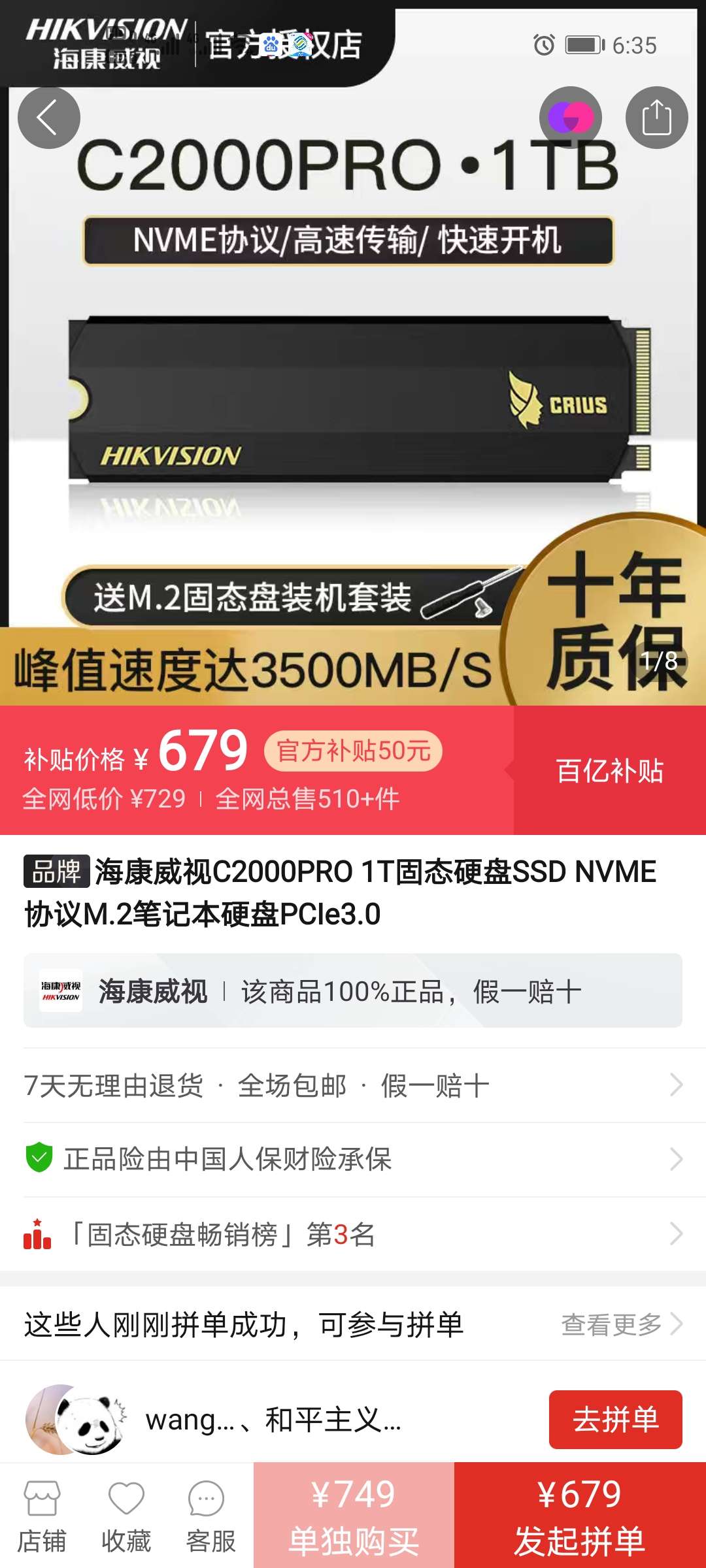The width and height of the screenshot is (706, 1568).
Task: Buy alone for ¥749
Action: click(x=354, y=1516)
